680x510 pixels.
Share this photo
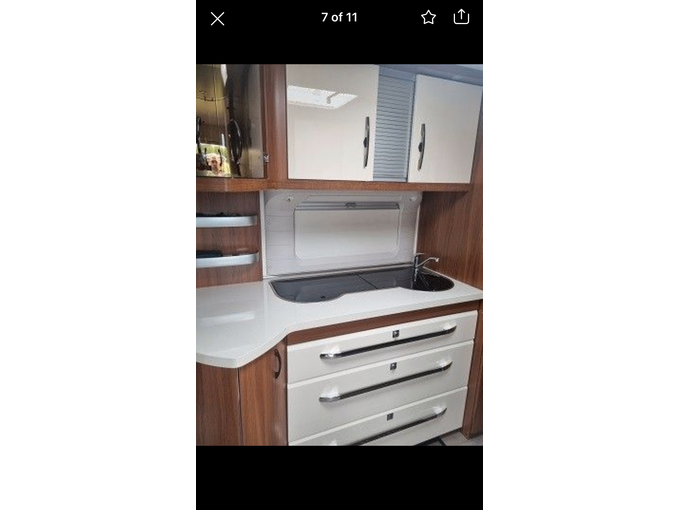tap(461, 16)
